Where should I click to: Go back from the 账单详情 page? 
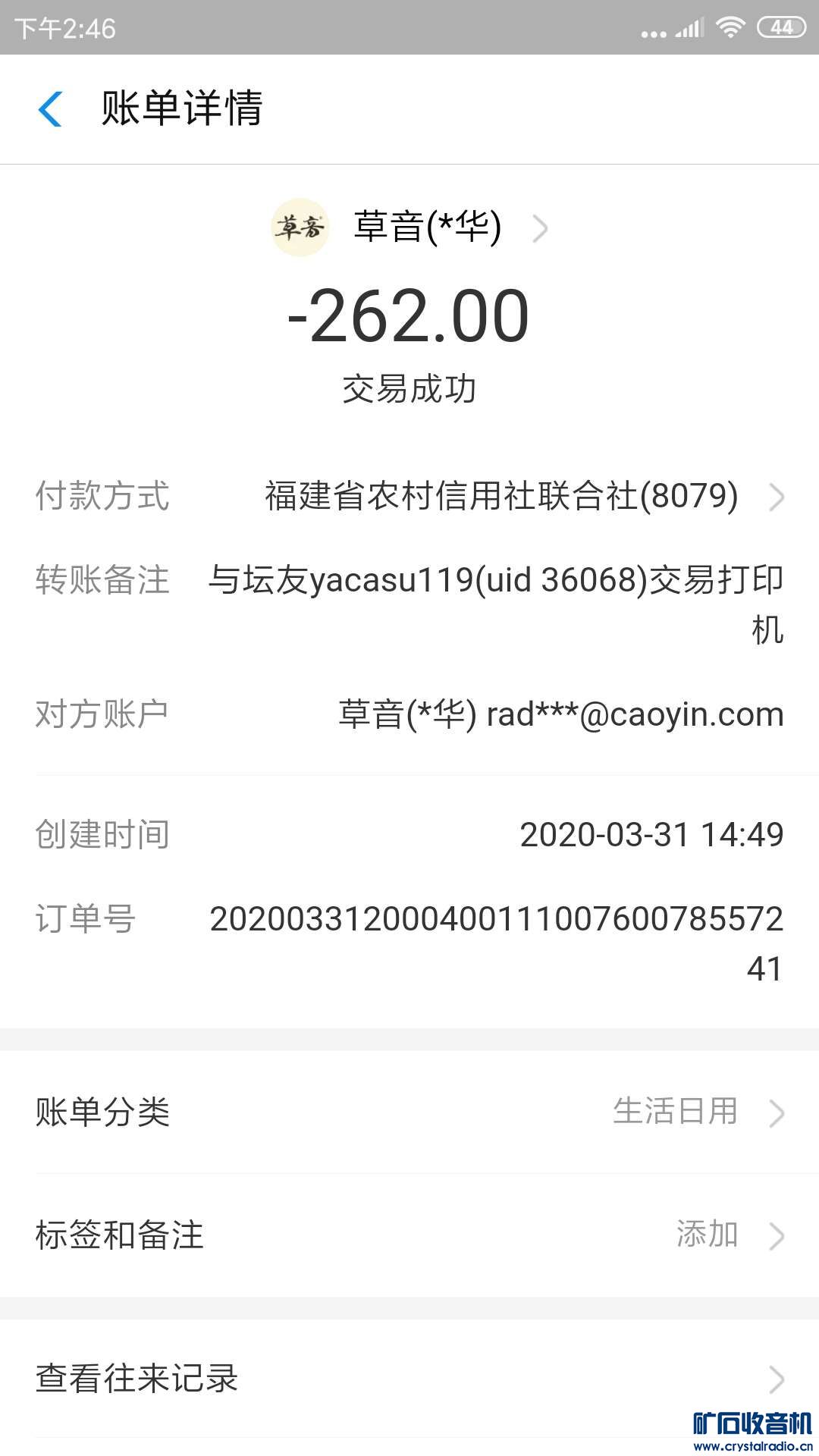[x=50, y=108]
